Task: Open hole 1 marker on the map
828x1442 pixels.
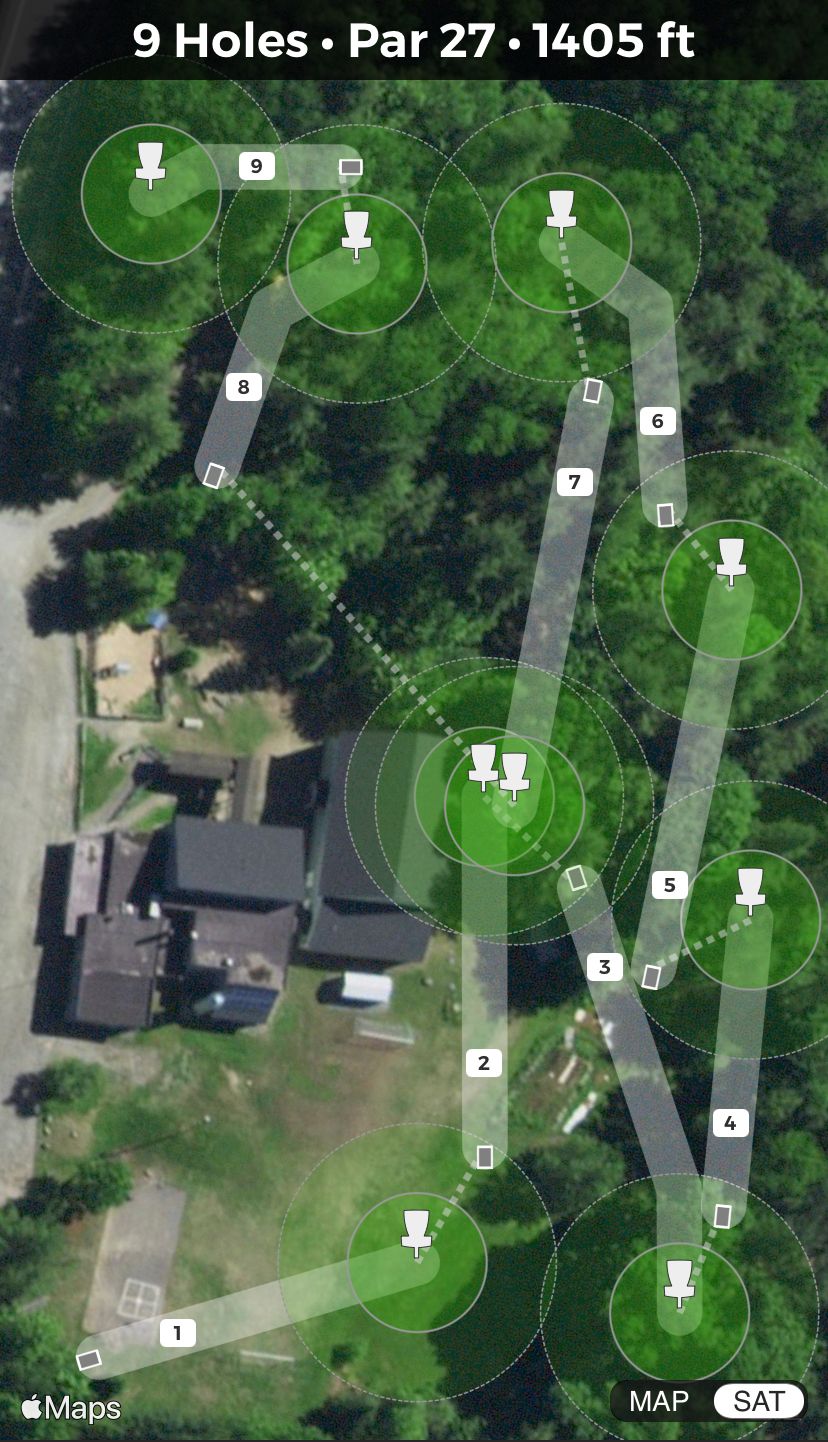Action: [178, 1332]
